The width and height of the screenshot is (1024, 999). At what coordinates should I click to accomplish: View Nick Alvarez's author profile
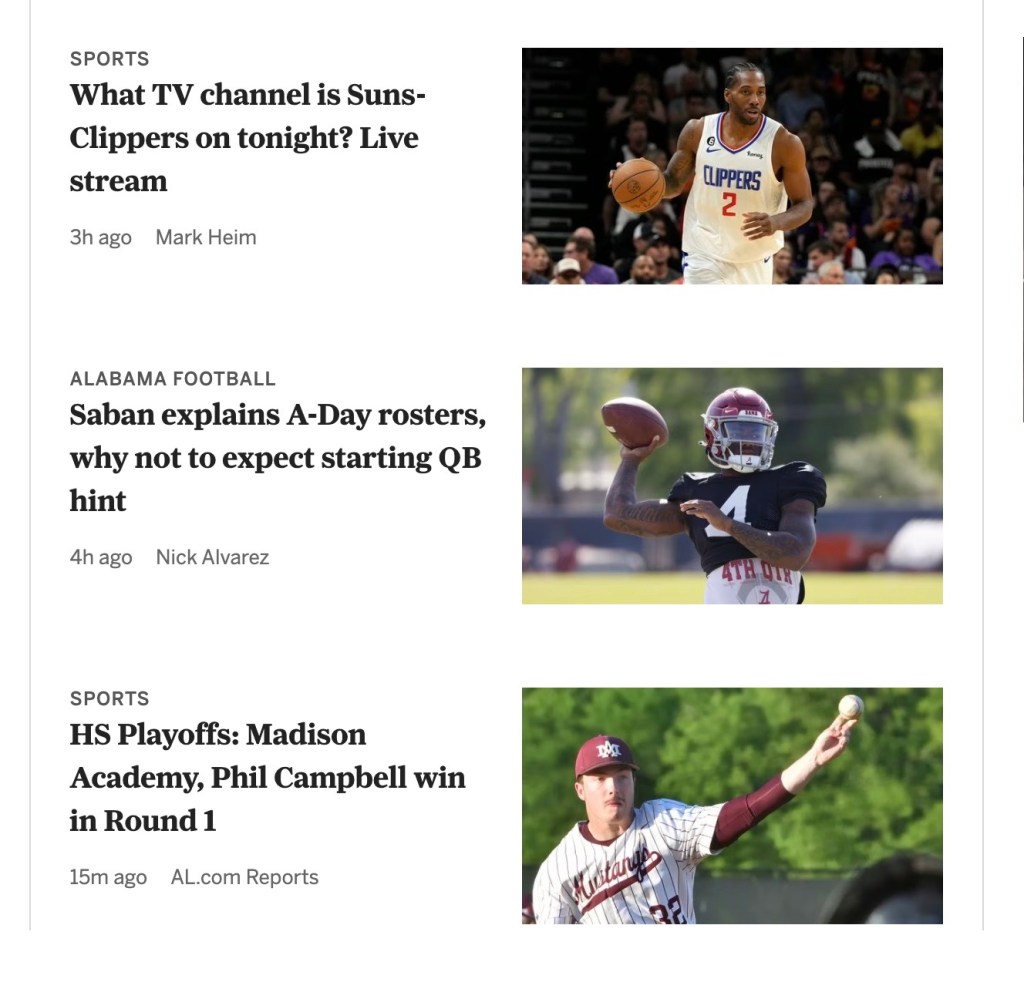[212, 558]
